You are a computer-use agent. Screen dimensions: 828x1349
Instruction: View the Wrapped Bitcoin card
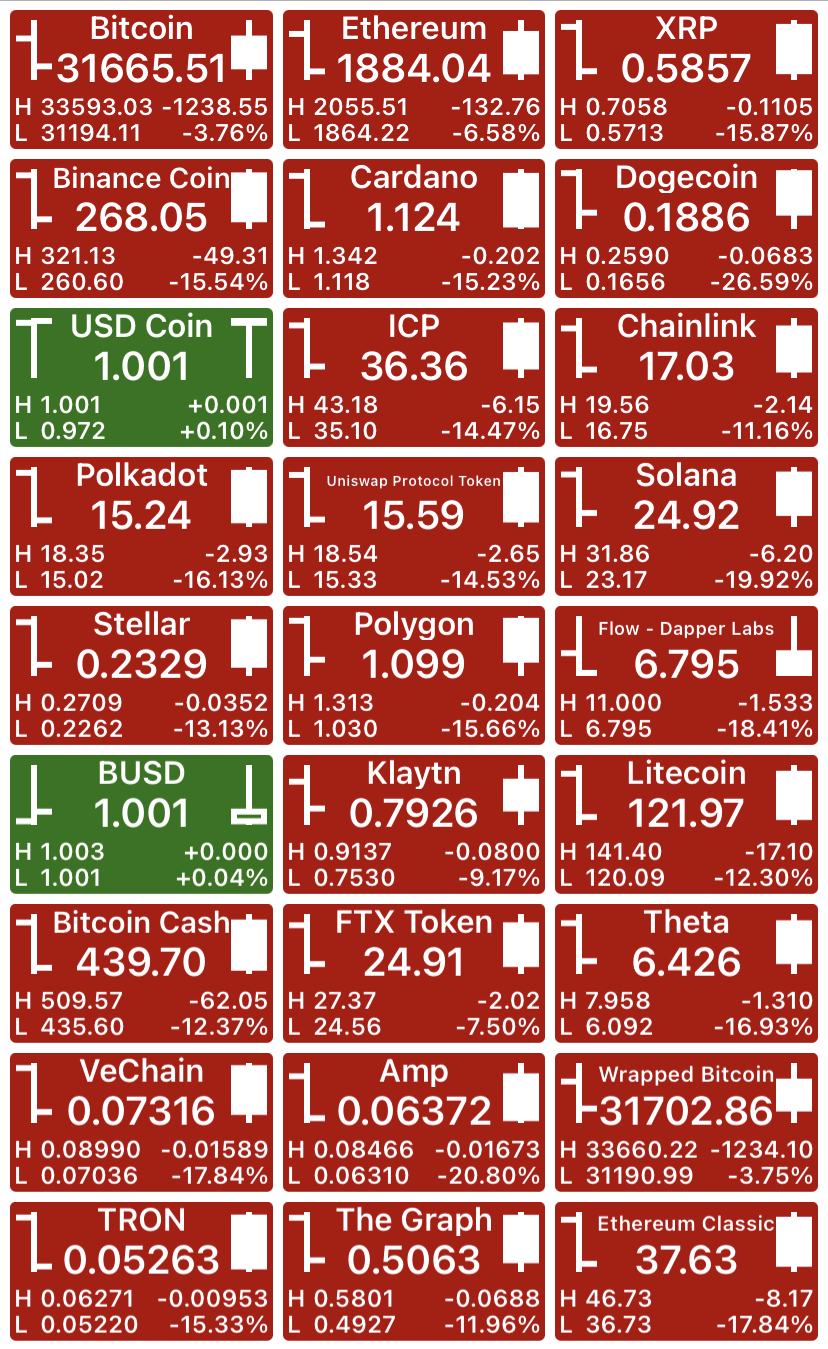686,1123
